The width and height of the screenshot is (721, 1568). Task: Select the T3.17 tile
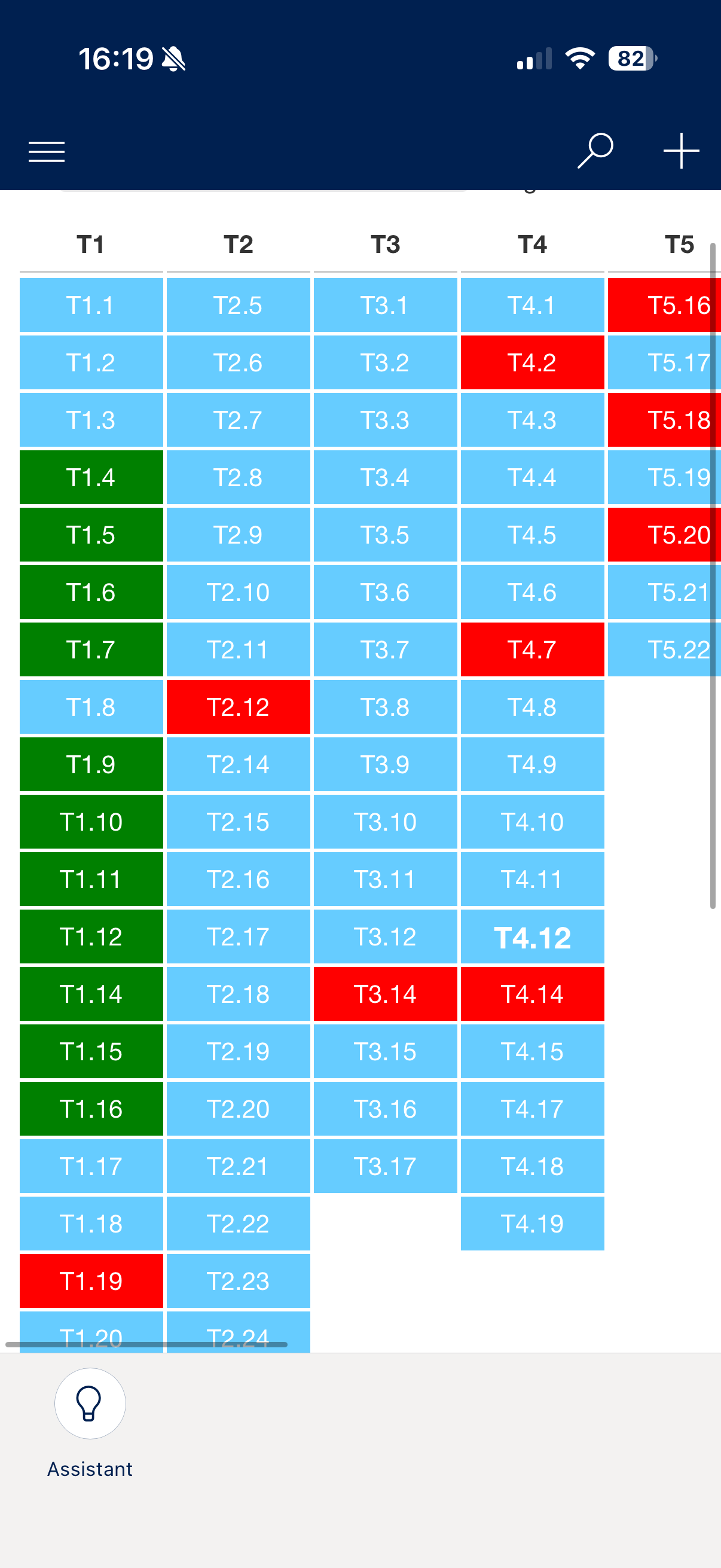click(x=385, y=1166)
